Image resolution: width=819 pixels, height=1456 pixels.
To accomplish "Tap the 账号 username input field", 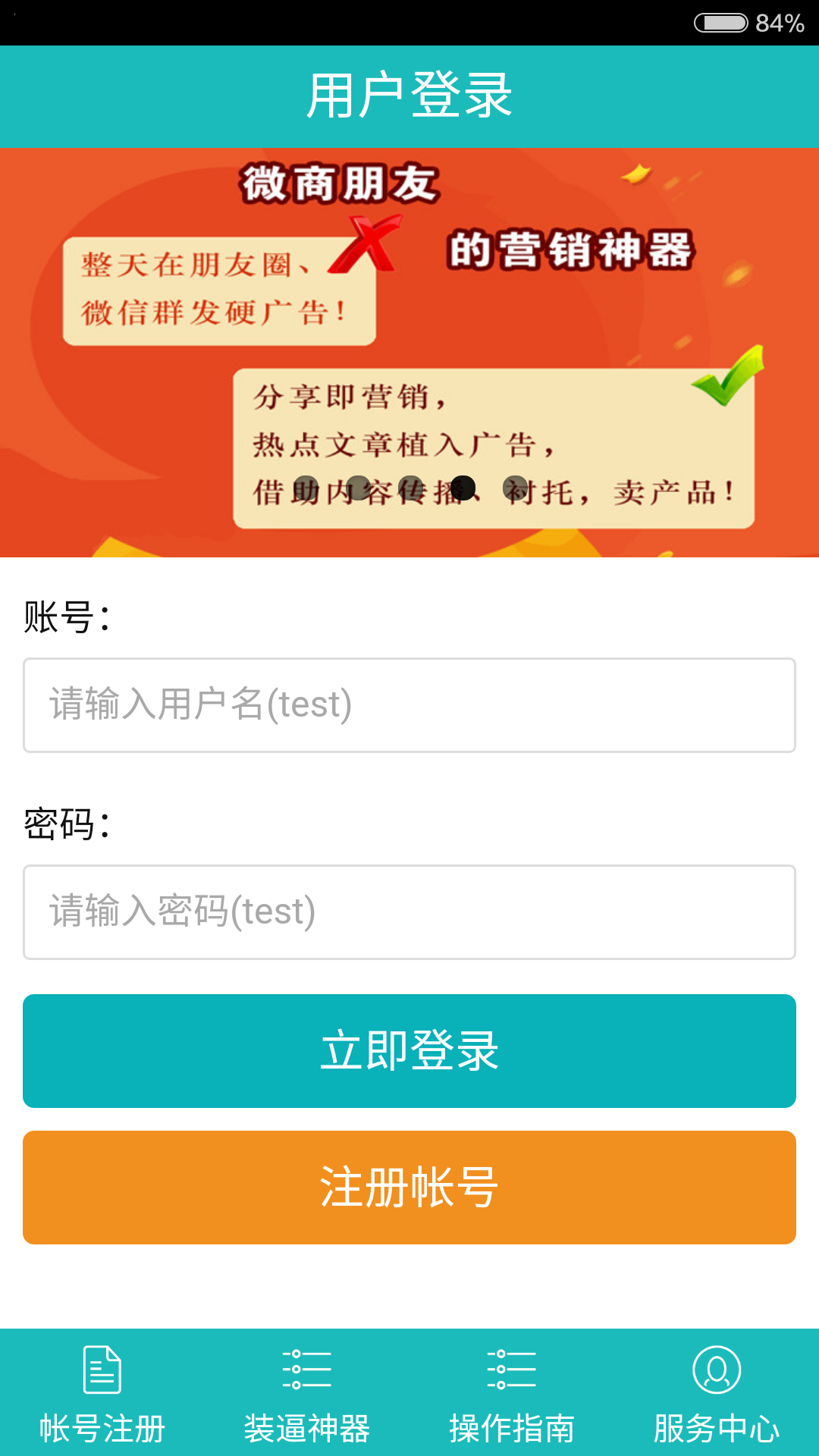I will coord(409,705).
